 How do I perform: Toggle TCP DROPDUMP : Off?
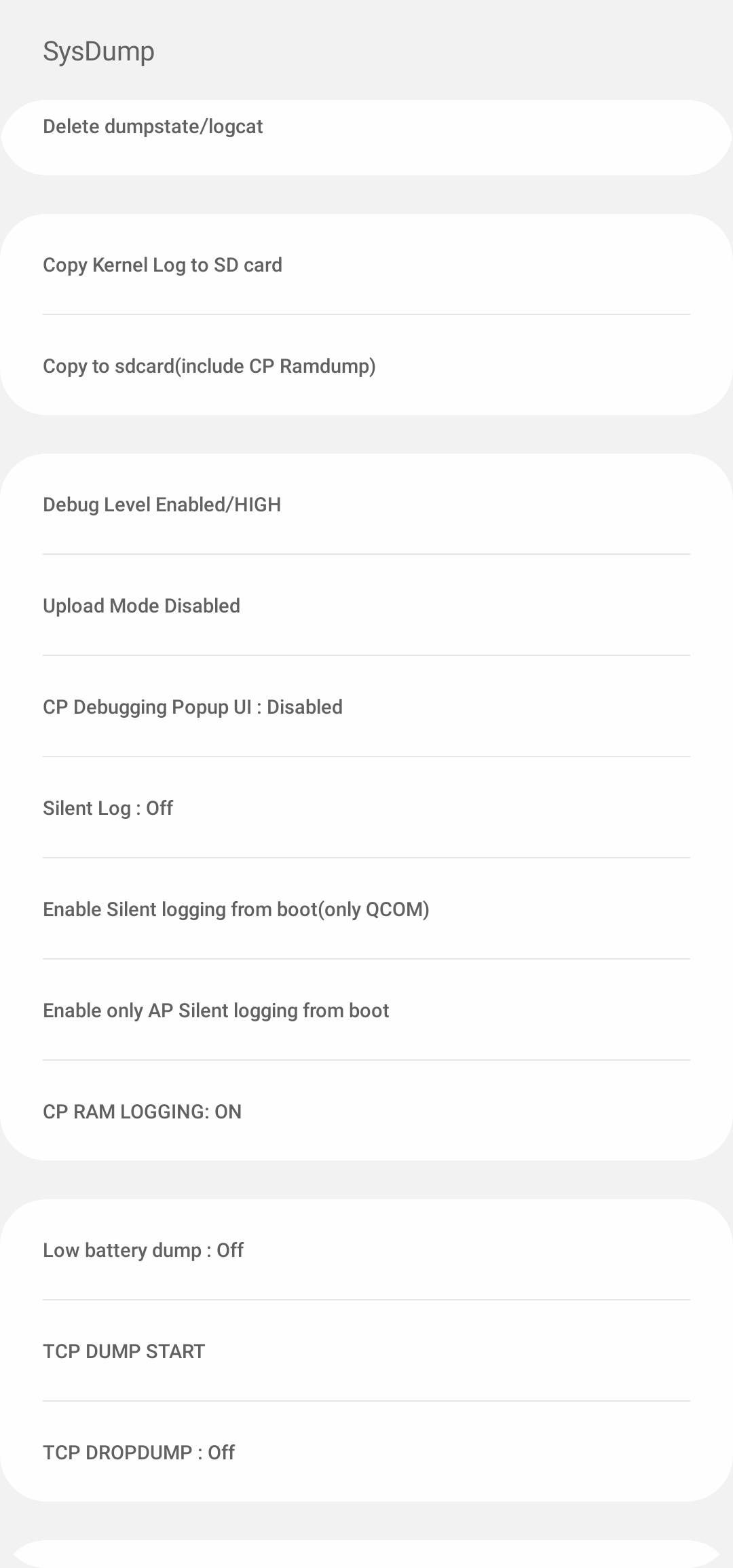pyautogui.click(x=138, y=1453)
